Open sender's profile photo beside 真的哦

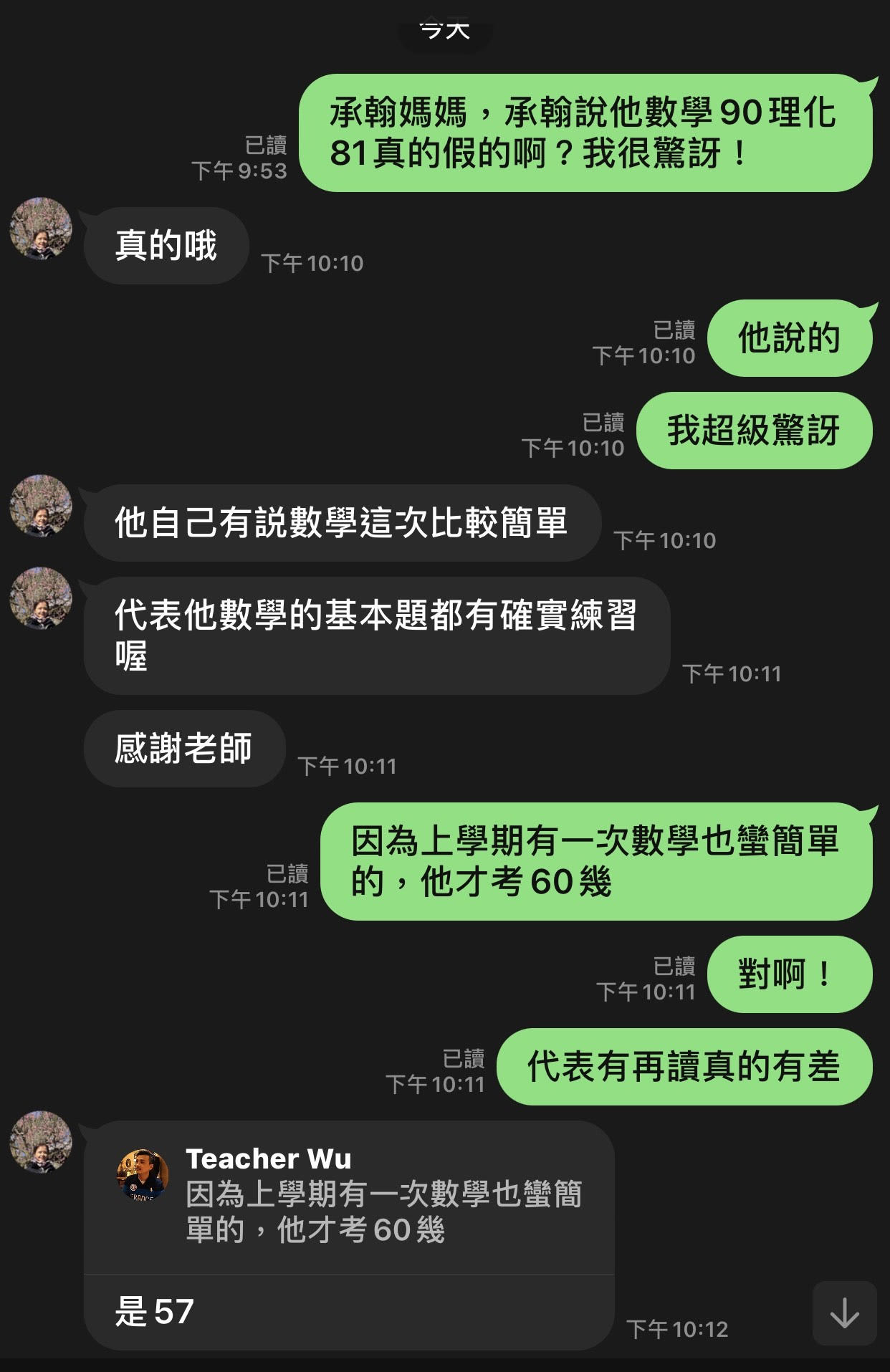(x=41, y=229)
